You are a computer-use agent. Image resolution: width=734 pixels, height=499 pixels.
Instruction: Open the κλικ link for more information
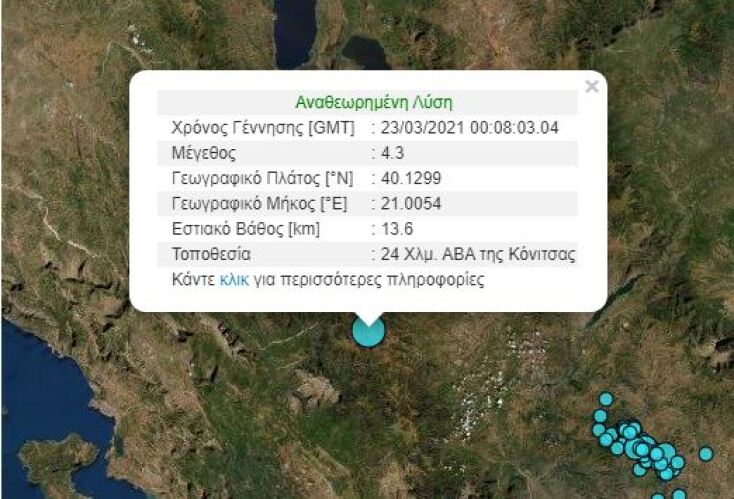coord(233,280)
